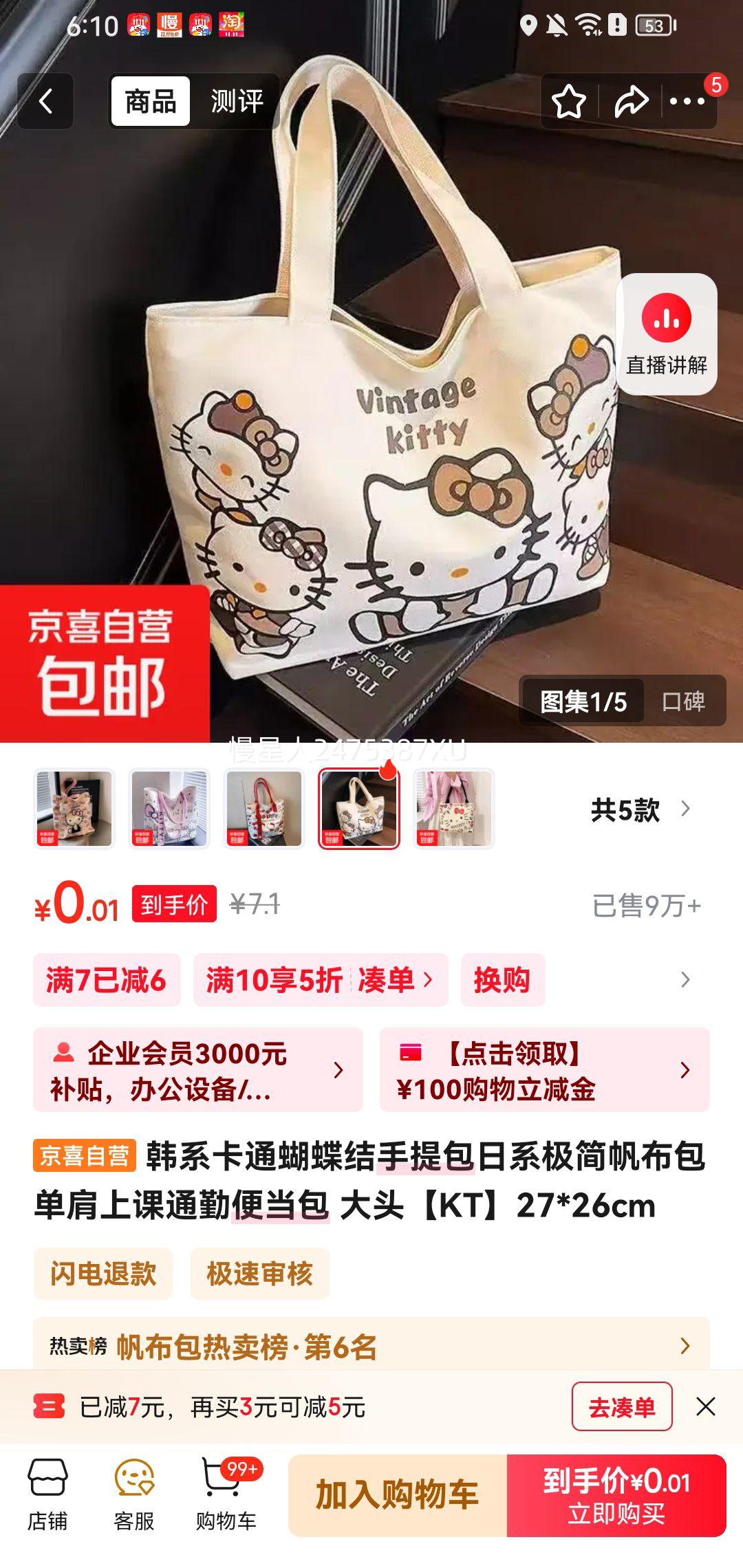Dismiss the 已减7元 discount banner
Screen dimensions: 743x1568
(706, 1407)
